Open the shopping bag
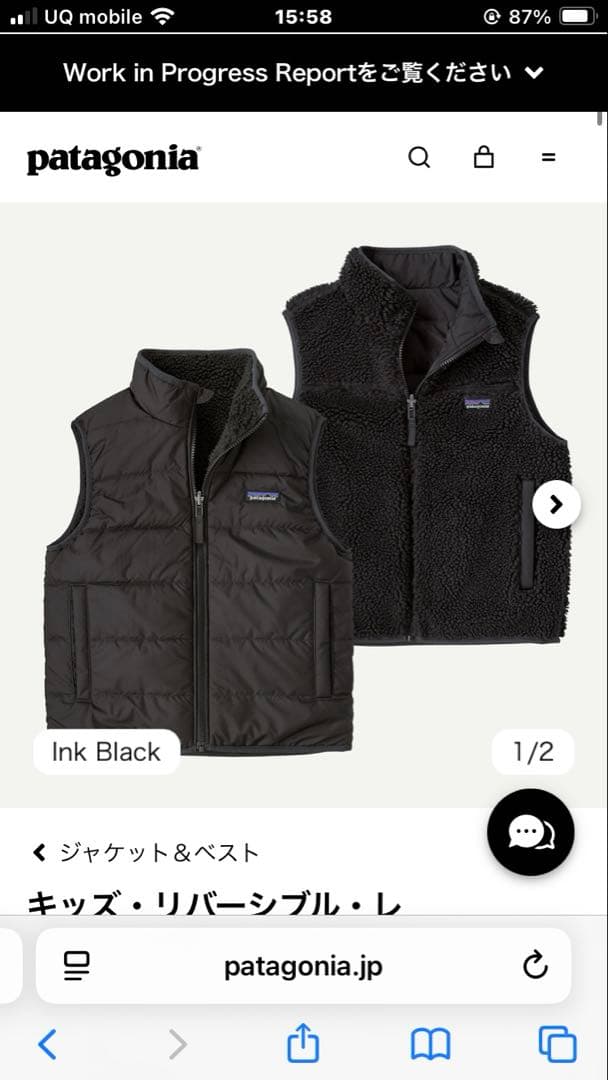 [x=484, y=158]
